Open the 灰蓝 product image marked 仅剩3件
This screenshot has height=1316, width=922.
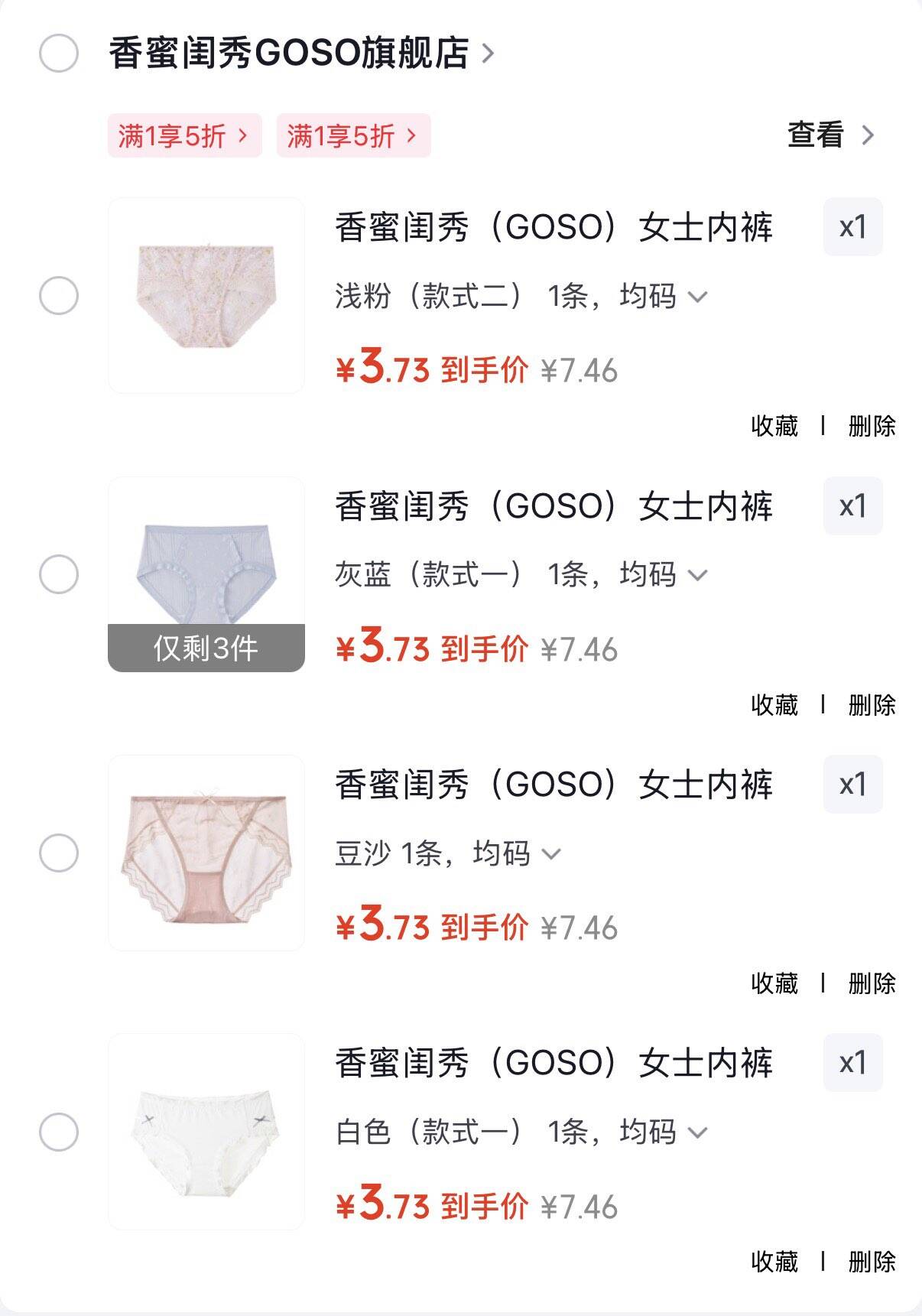click(206, 574)
